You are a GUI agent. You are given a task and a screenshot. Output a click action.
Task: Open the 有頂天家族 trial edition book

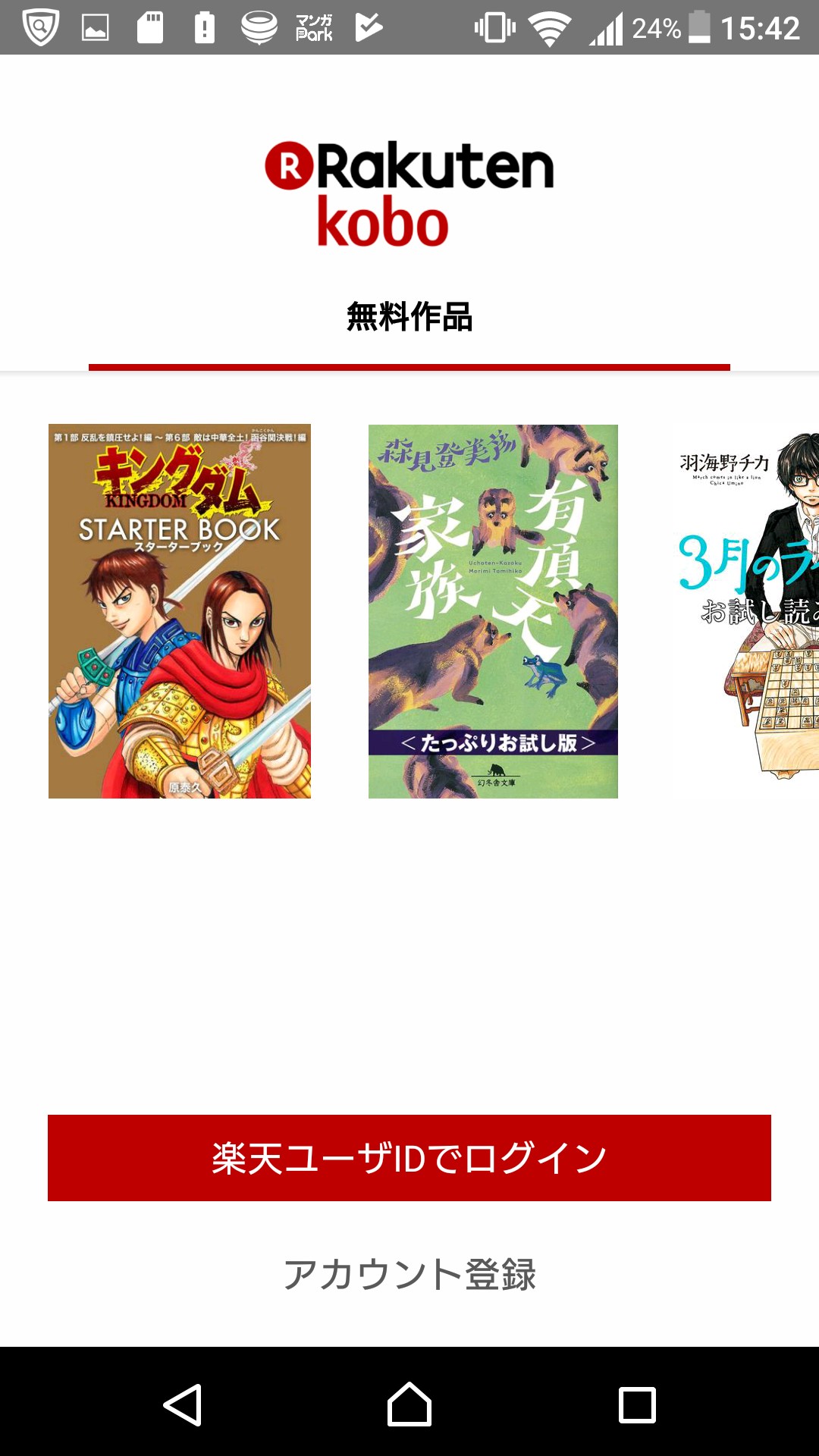(493, 610)
